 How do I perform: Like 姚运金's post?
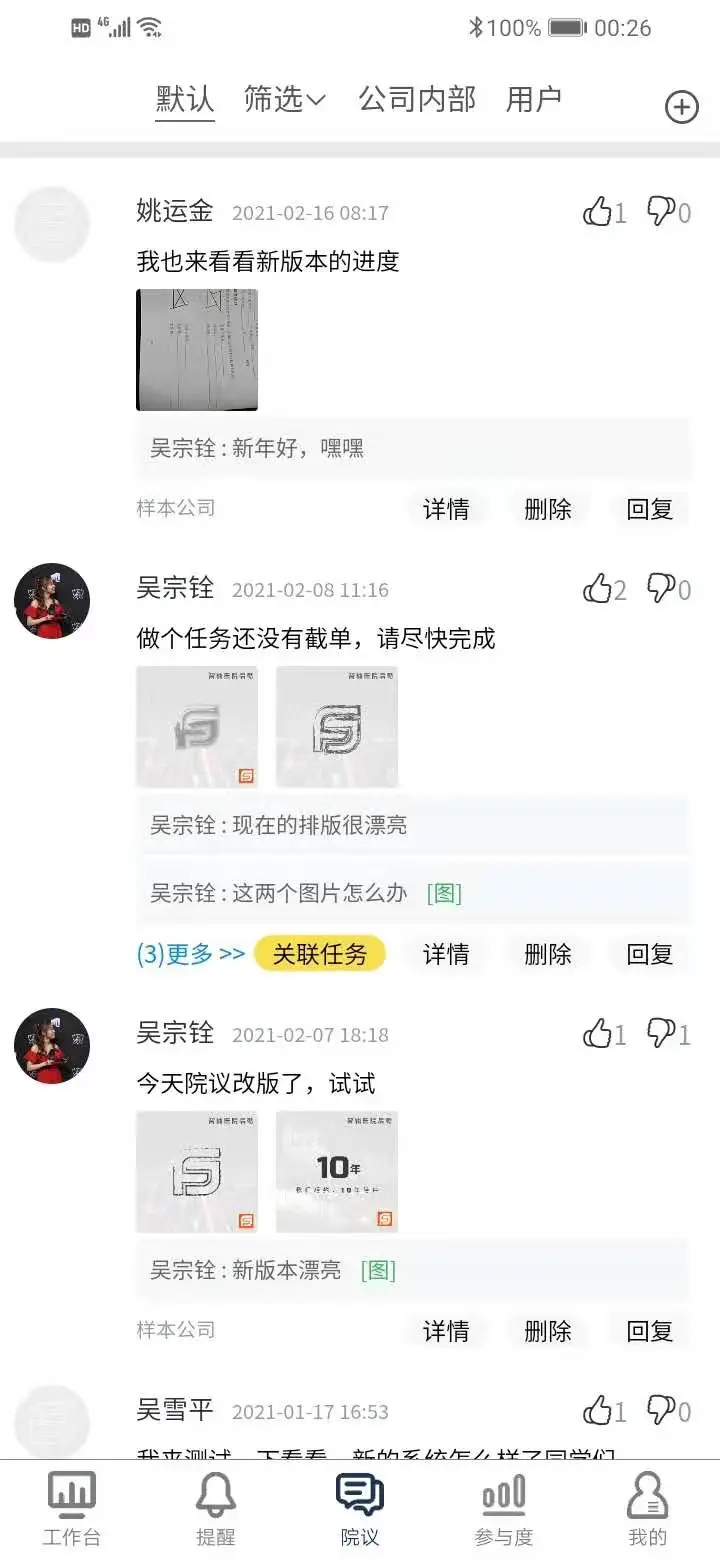pyautogui.click(x=598, y=212)
